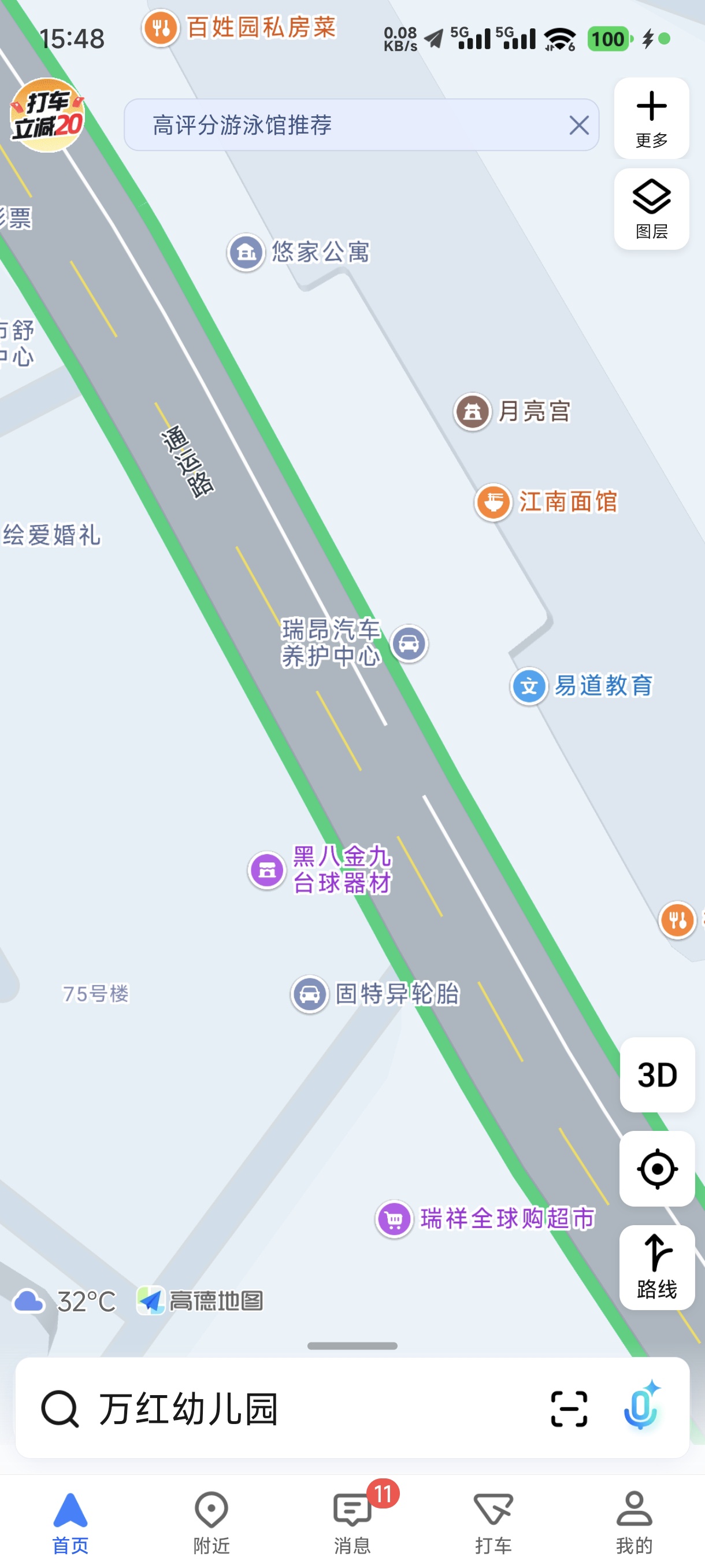
Task: Select 瑞祥全球购超市 on the map
Action: pyautogui.click(x=485, y=1219)
